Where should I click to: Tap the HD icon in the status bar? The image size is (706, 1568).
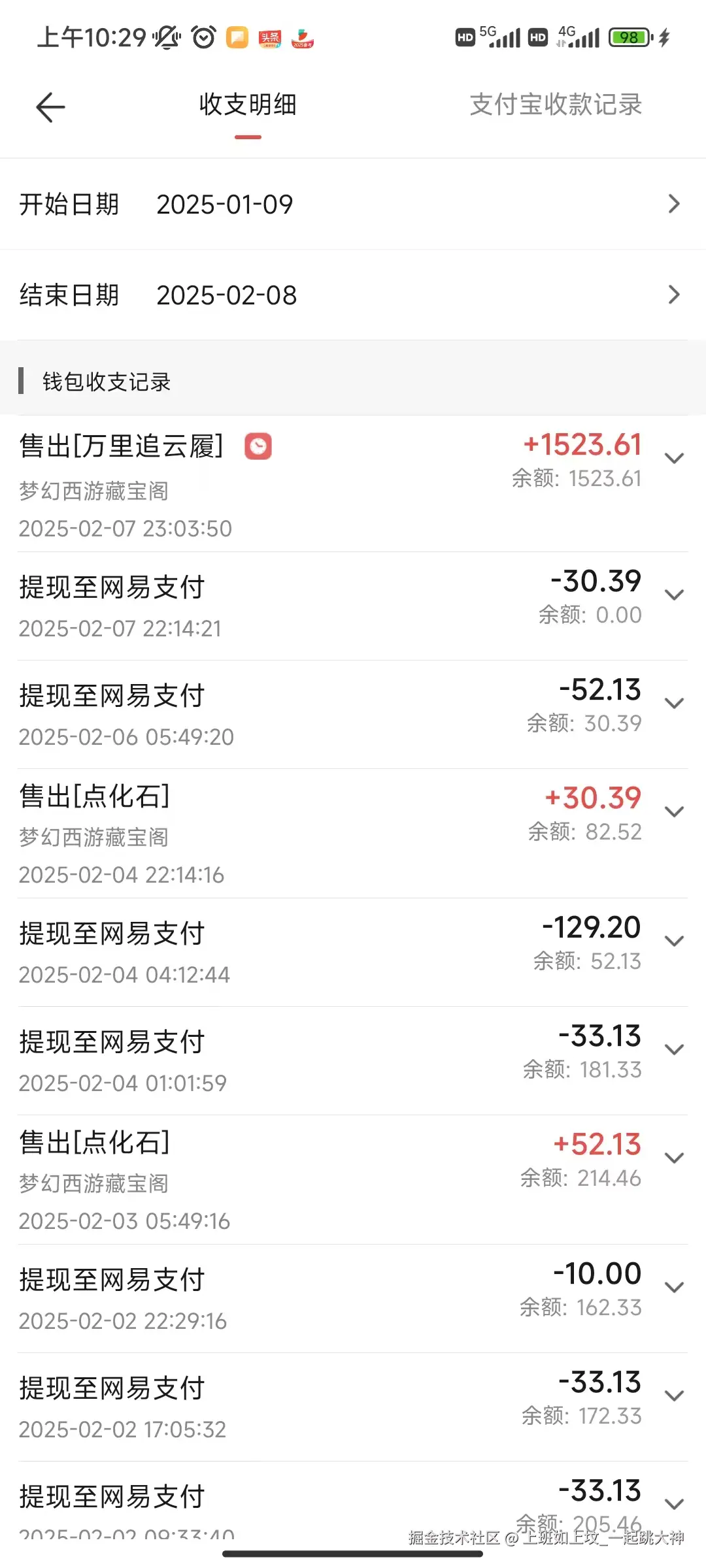point(464,37)
